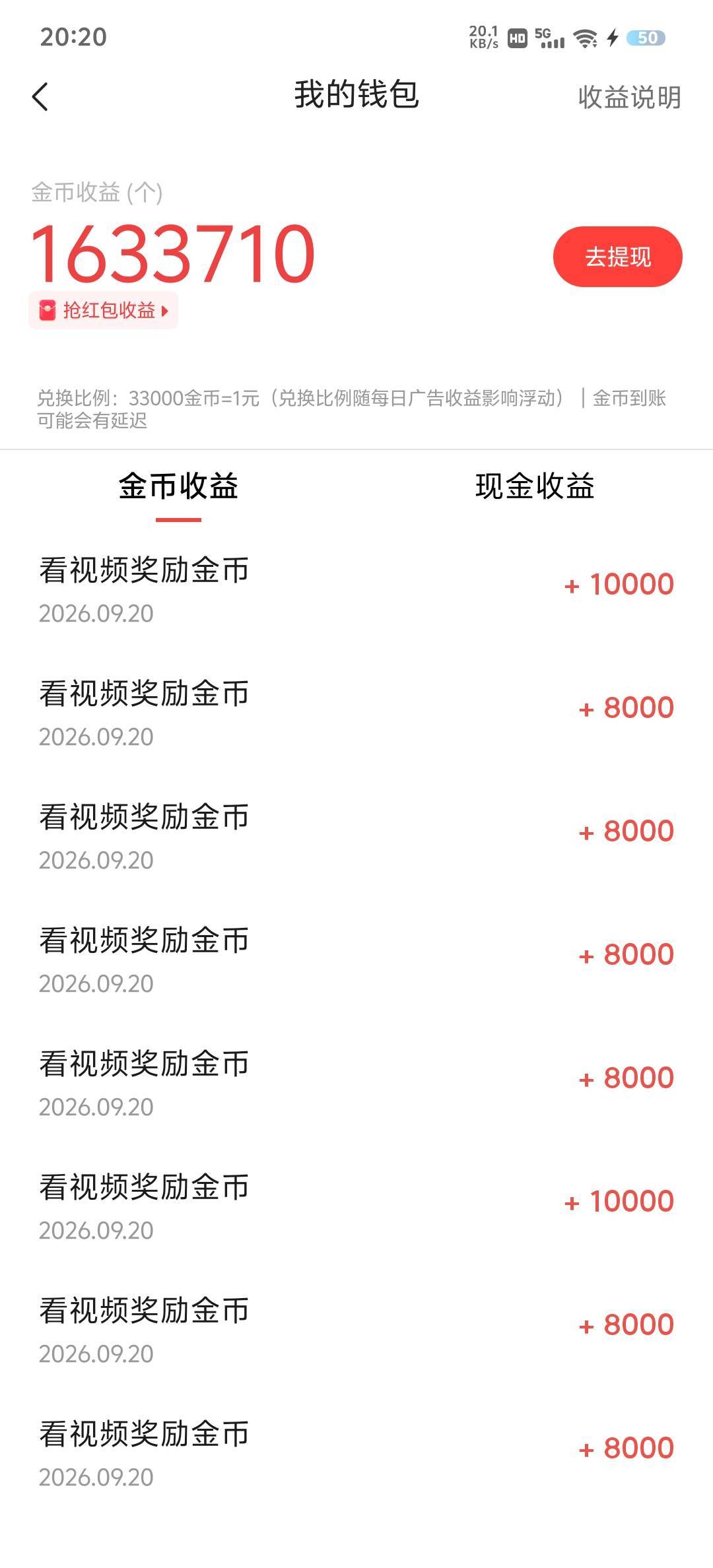Viewport: 713px width, 1568px height.
Task: Open 抢红包收益 red packet earnings
Action: tap(104, 310)
